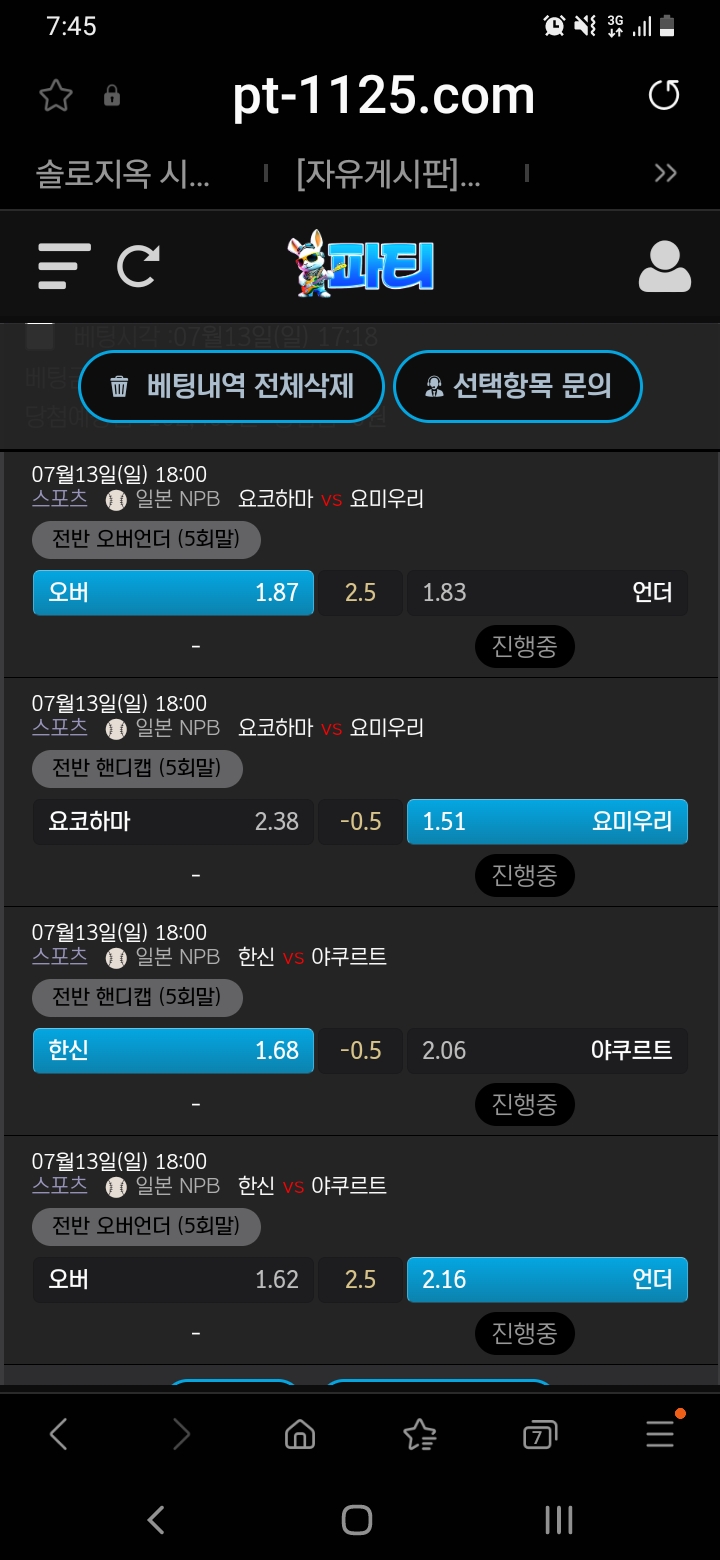Screen dimensions: 720x1560
Task: Open the [자유게시판] bookmark shortcut
Action: click(x=388, y=175)
